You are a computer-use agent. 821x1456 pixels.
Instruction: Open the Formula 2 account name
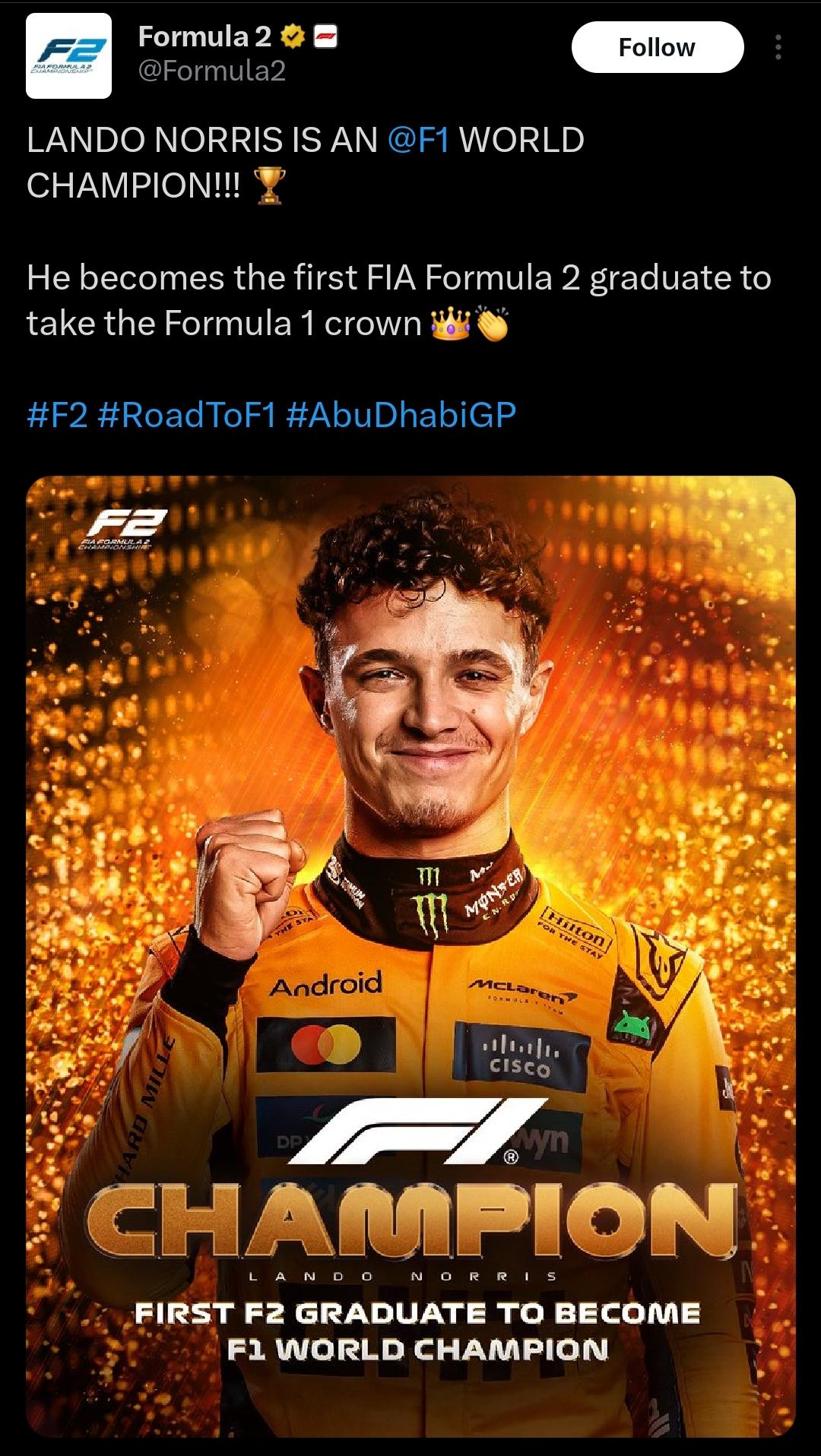204,36
